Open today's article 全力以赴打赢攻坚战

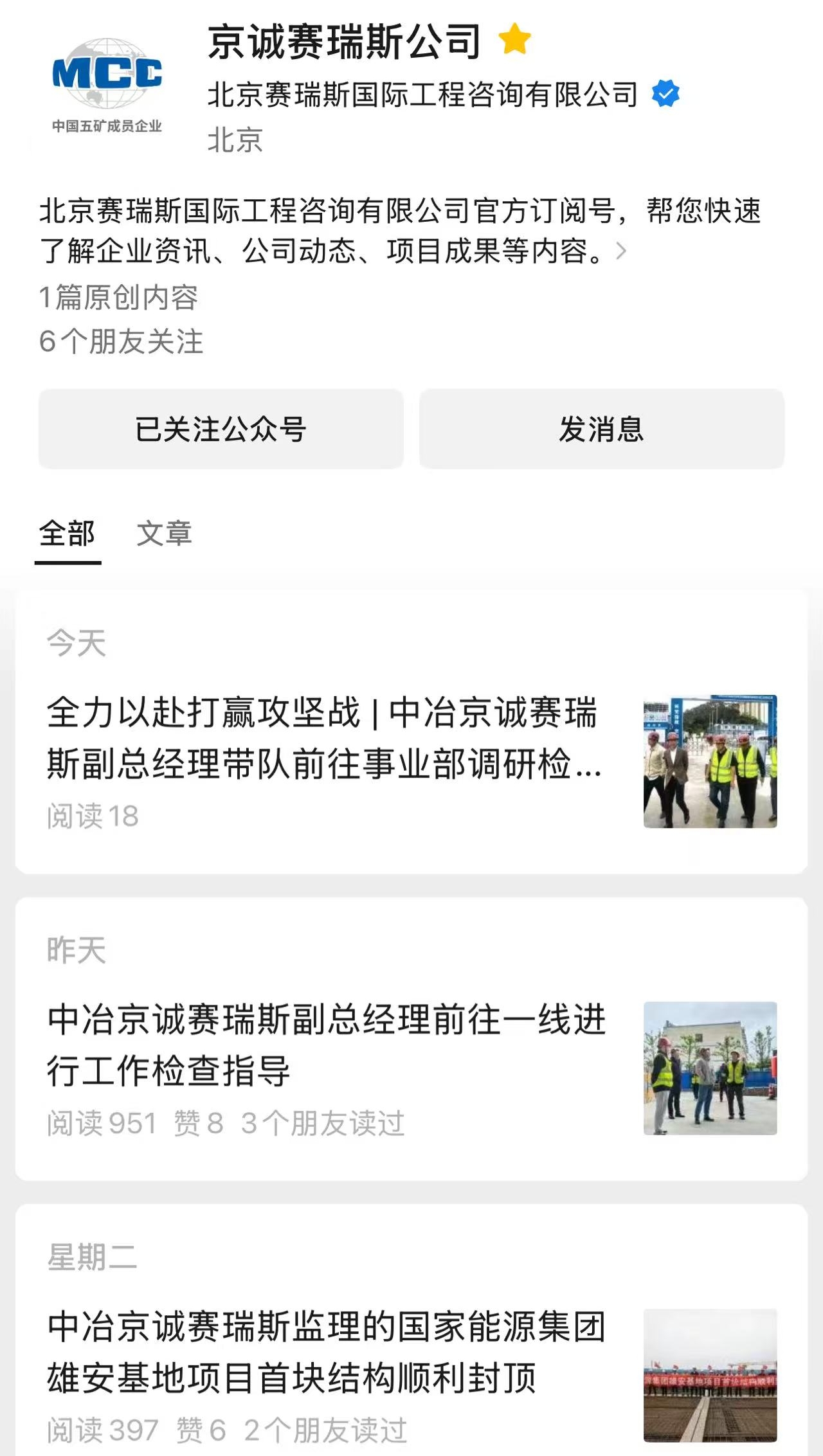324,738
